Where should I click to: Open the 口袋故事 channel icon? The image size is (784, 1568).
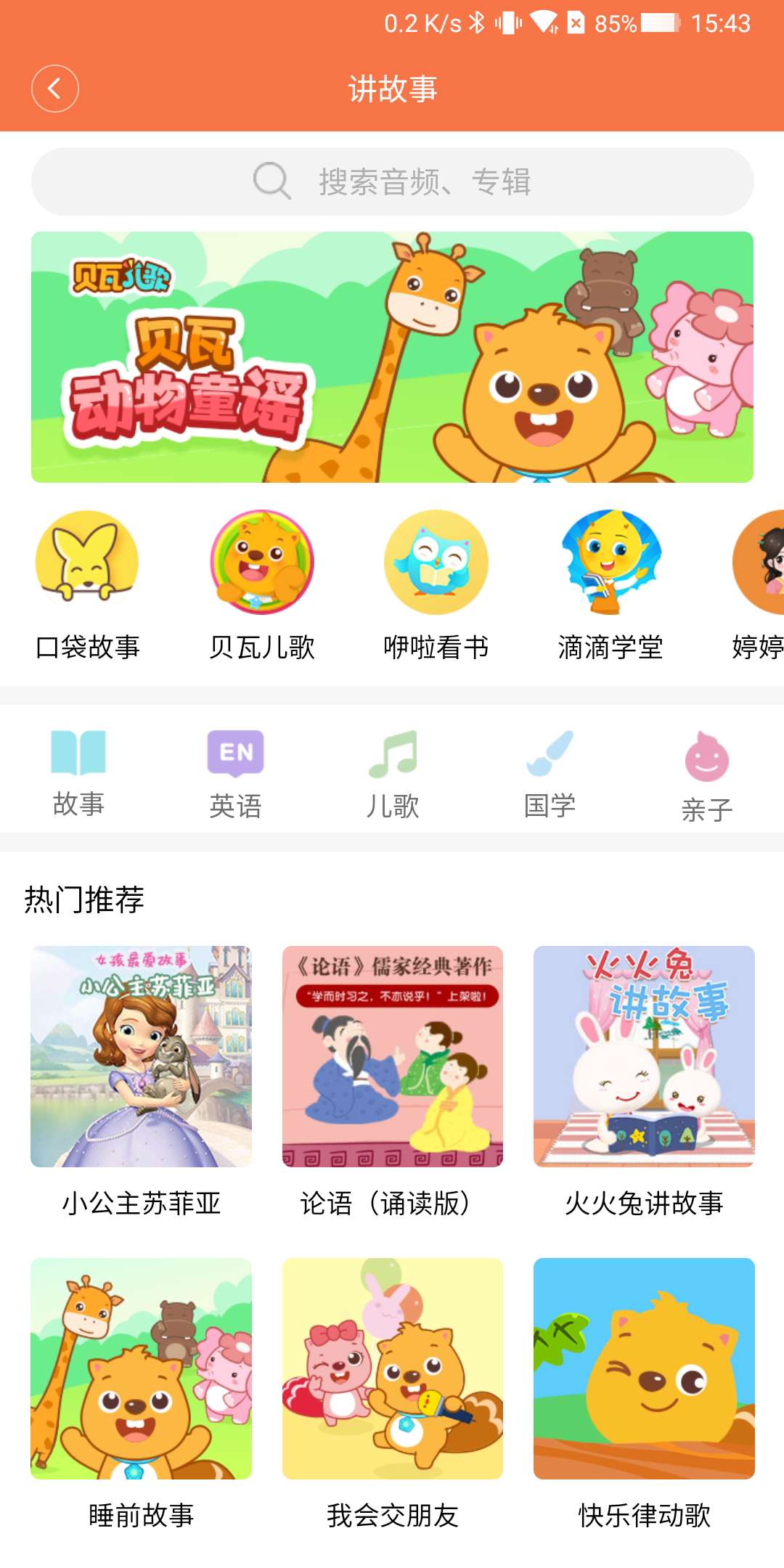pyautogui.click(x=86, y=566)
